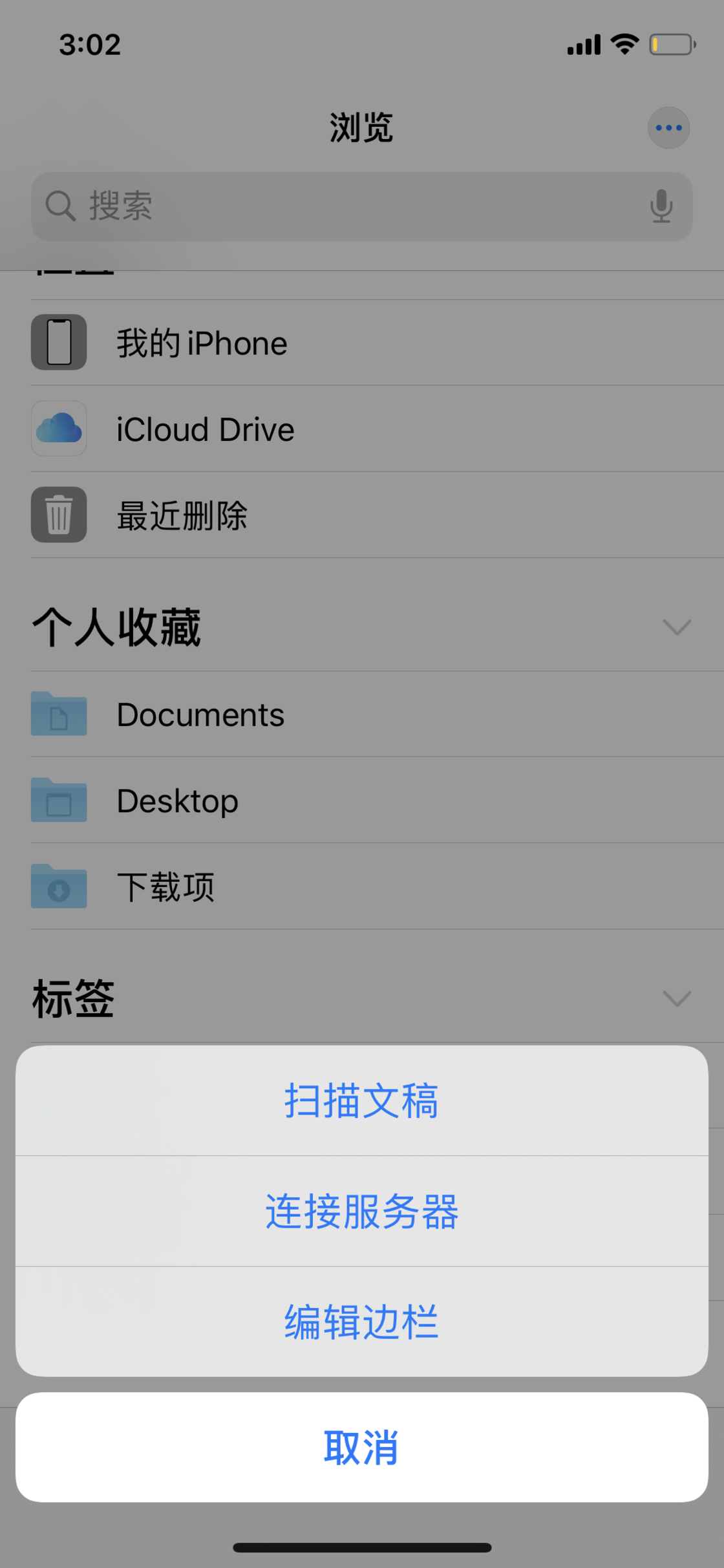Tap the Documents folder icon
Image resolution: width=724 pixels, height=1568 pixels.
click(58, 714)
